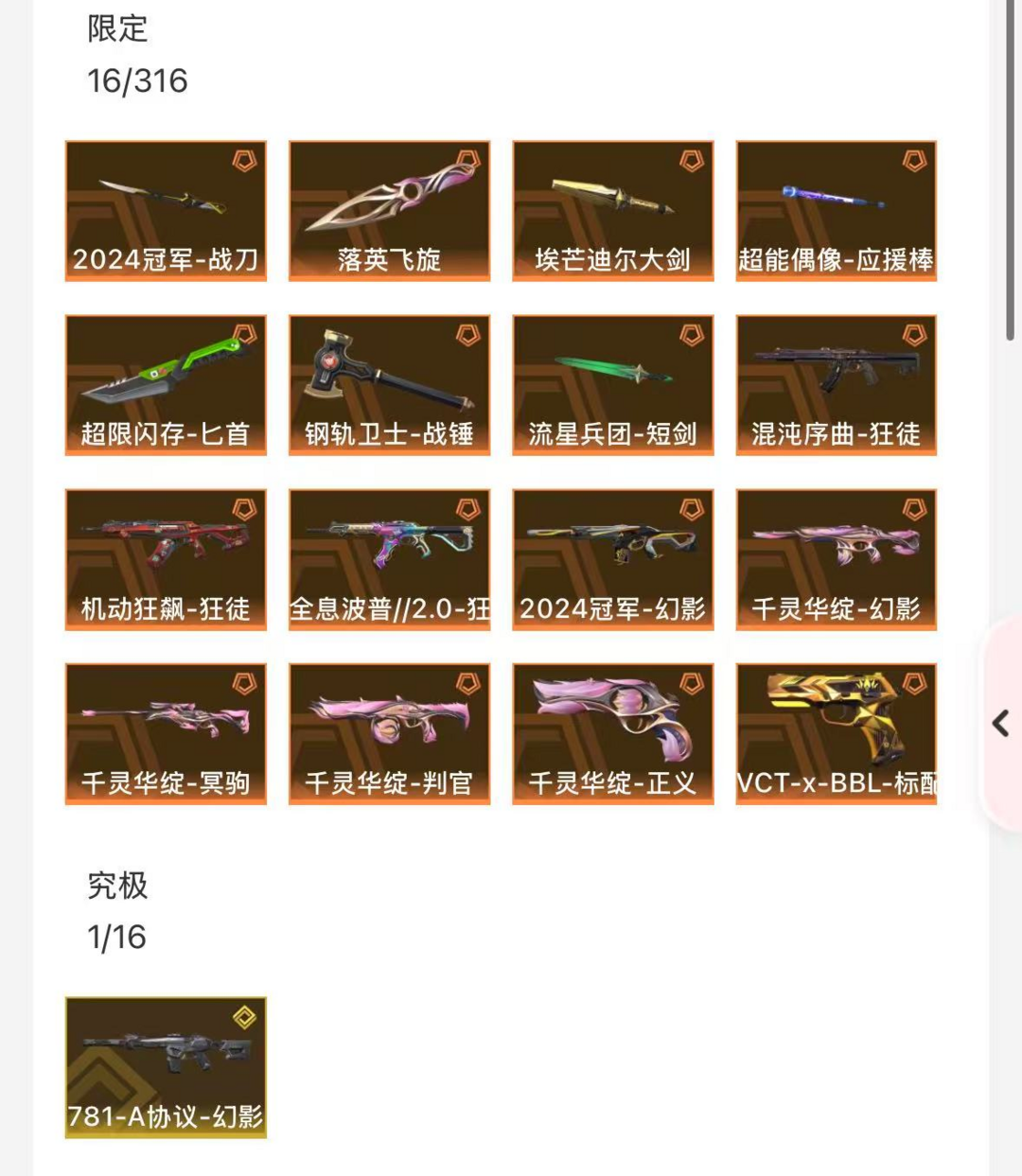Tap the VCT-x-BBL pistol skin
The width and height of the screenshot is (1022, 1176).
coord(836,733)
